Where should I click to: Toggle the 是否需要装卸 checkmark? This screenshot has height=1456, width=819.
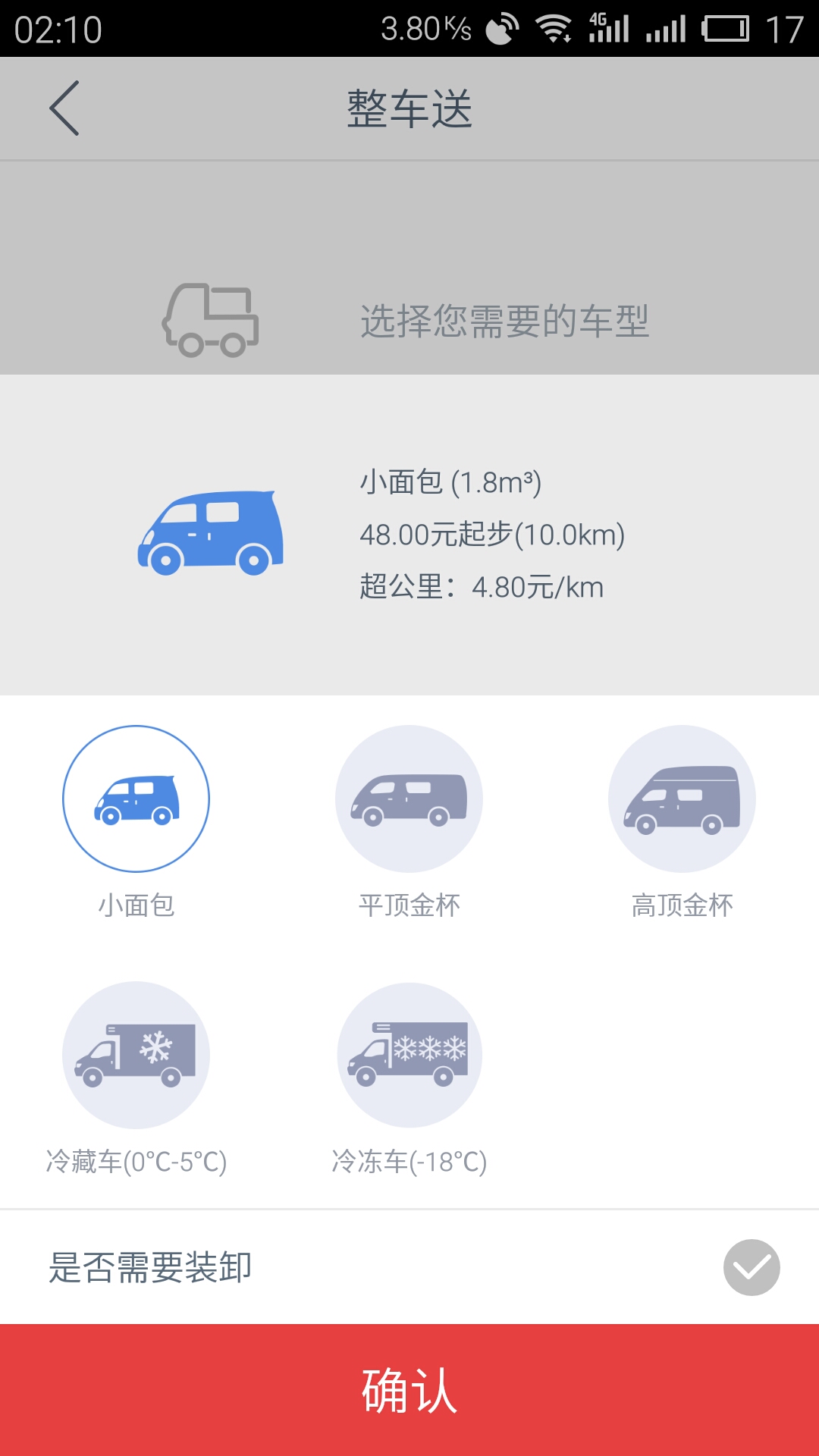coord(751,1268)
